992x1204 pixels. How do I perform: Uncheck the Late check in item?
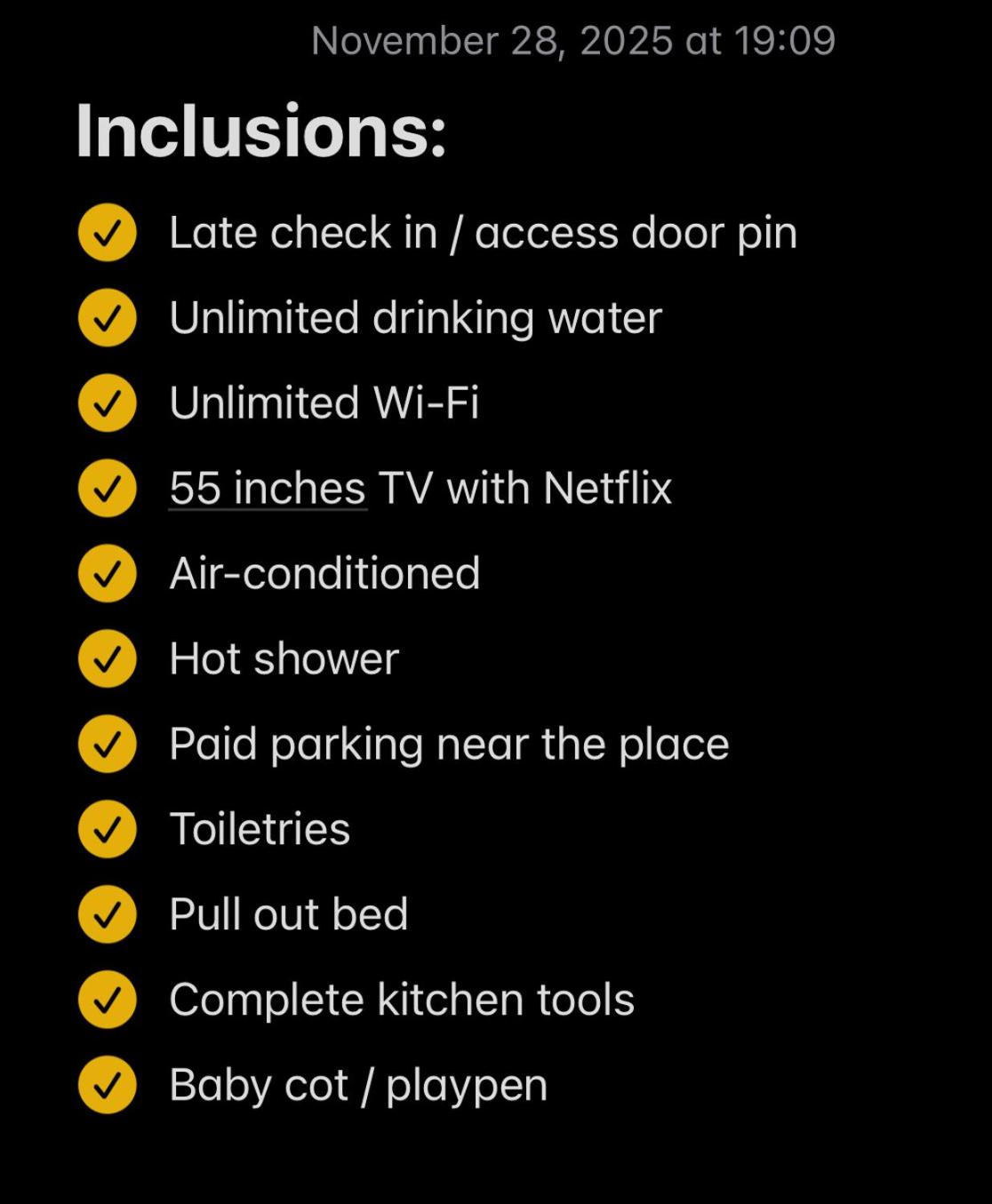click(x=107, y=233)
